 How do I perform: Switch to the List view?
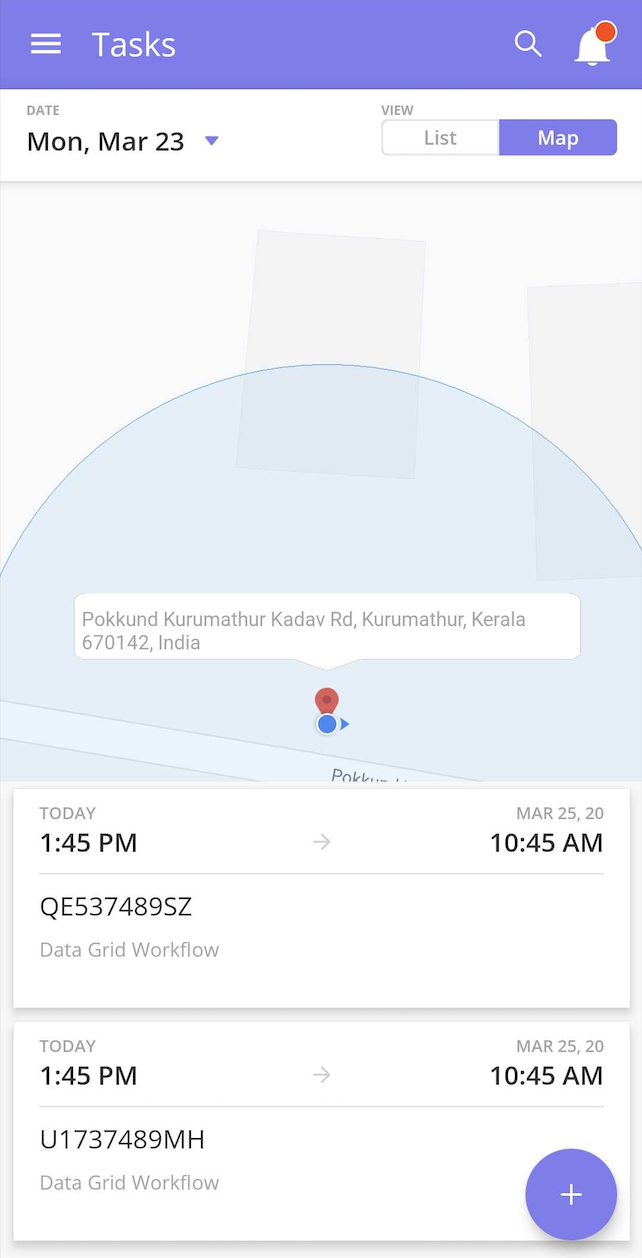click(x=440, y=138)
